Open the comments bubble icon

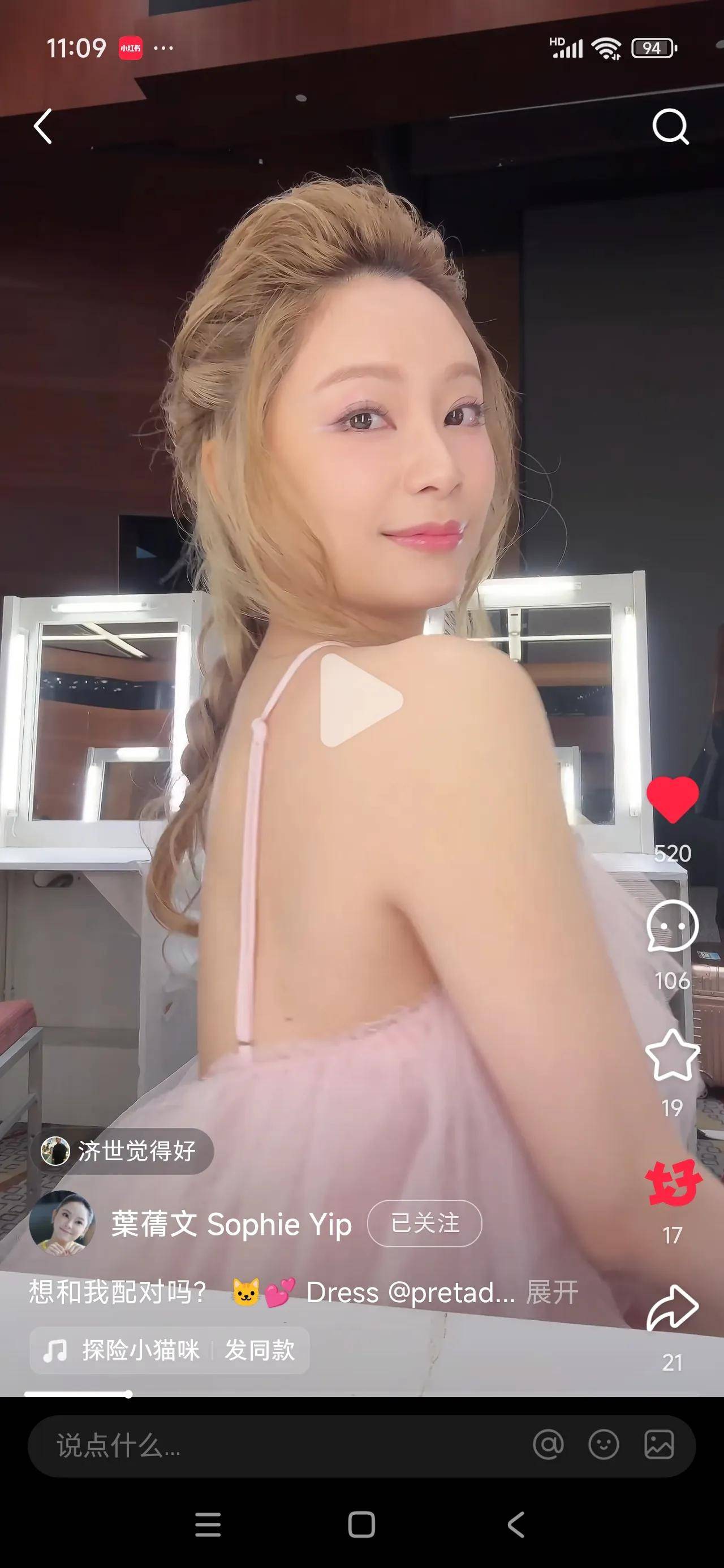pyautogui.click(x=671, y=925)
